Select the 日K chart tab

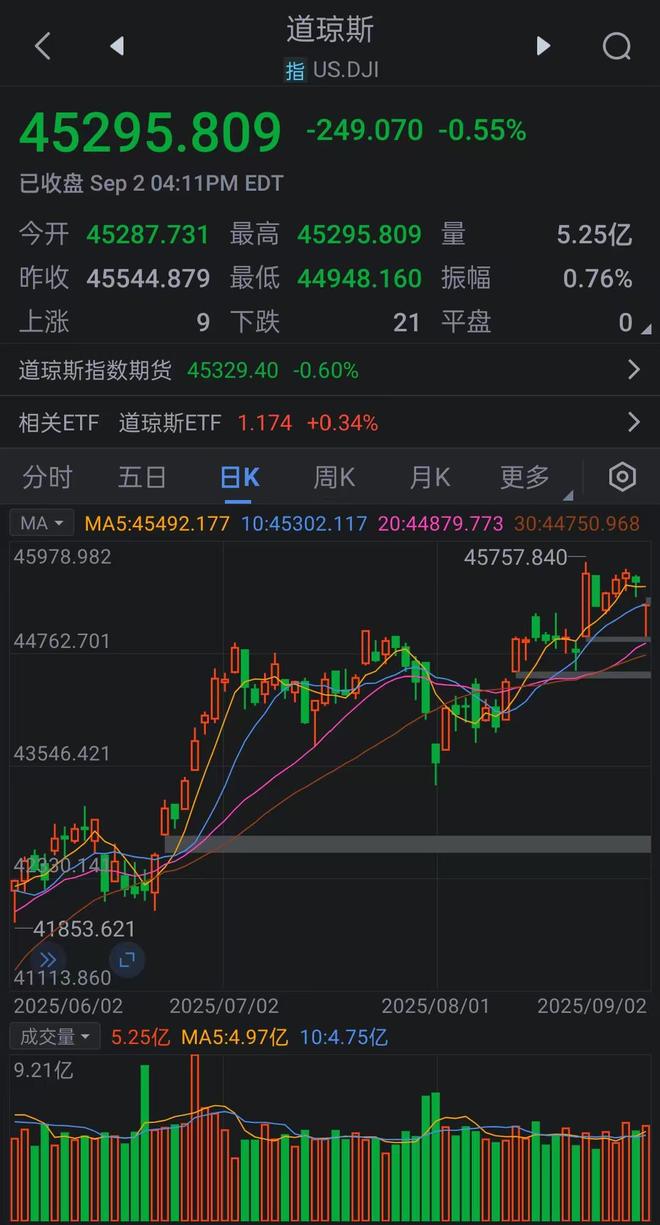pyautogui.click(x=240, y=478)
